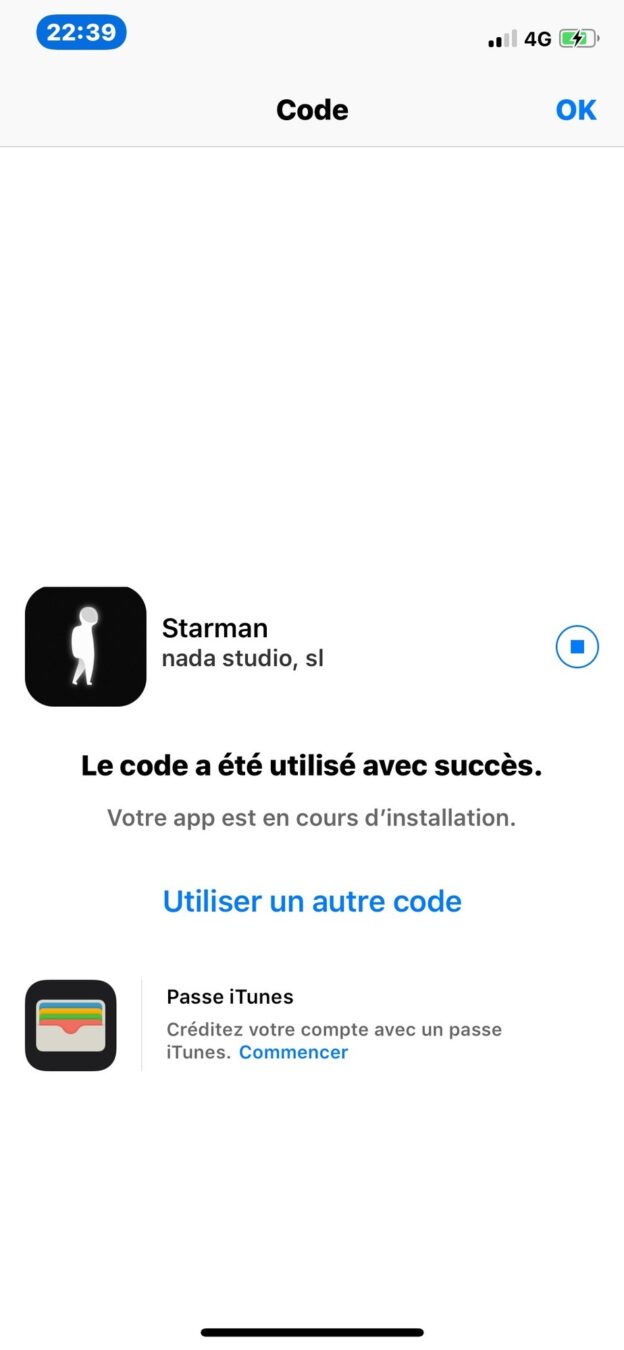Stop the Starman download
Screen dimensions: 624x1350
click(x=577, y=647)
